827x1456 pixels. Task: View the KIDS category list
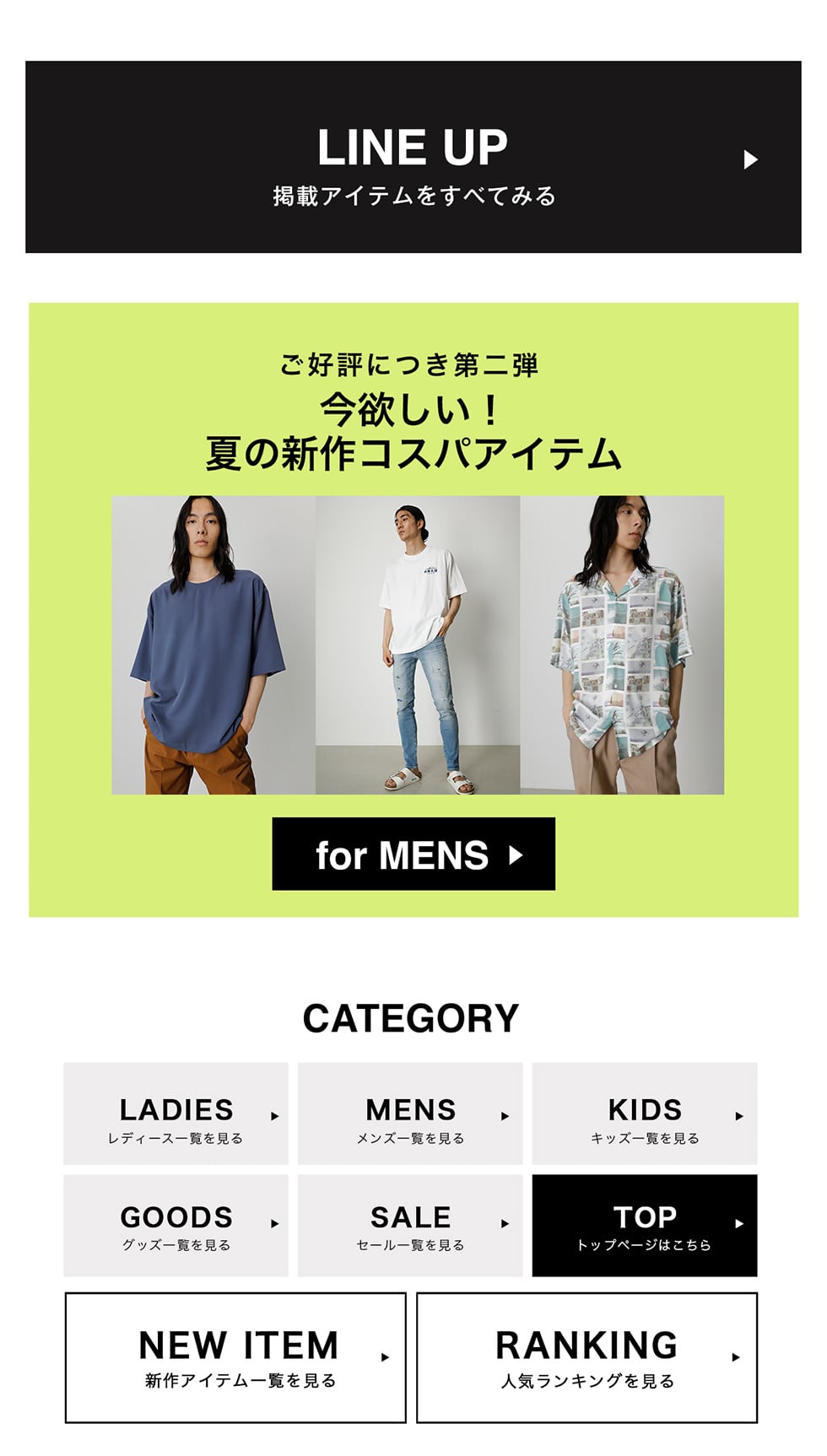(644, 1114)
